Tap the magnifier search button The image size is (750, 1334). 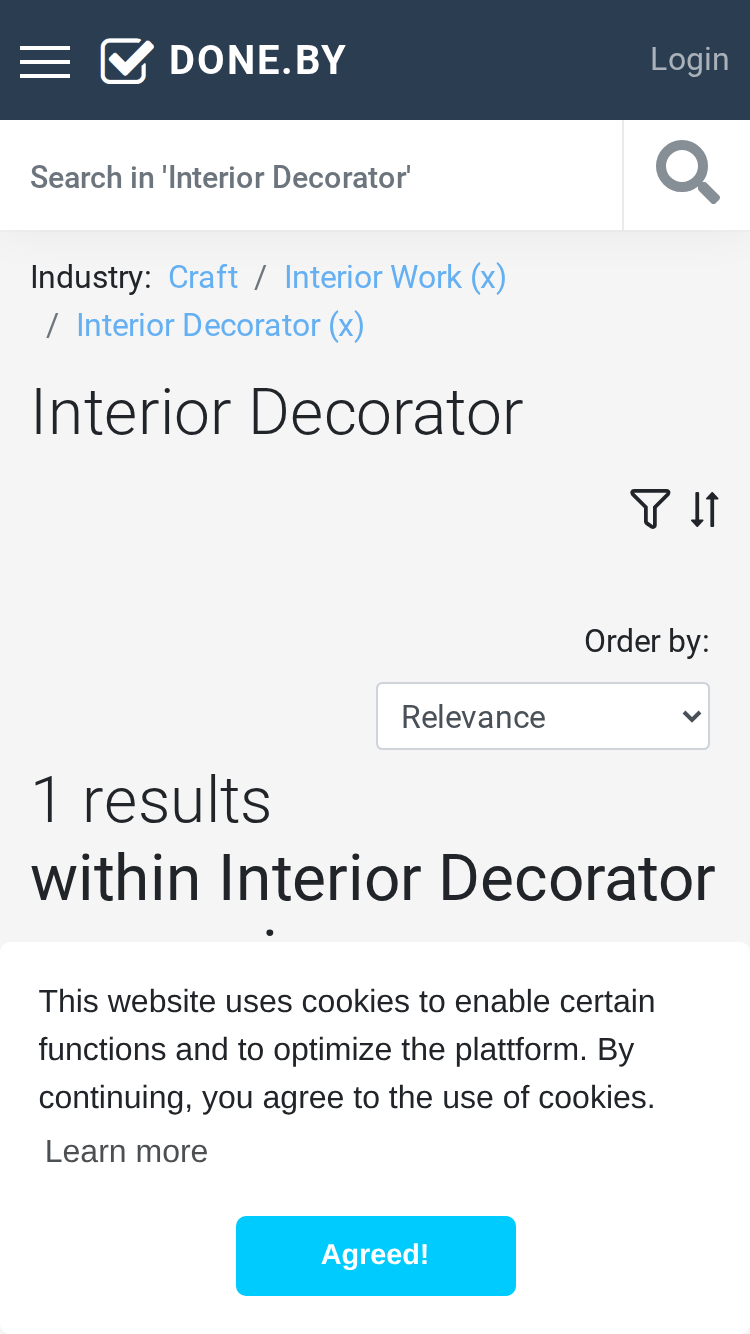click(x=687, y=174)
